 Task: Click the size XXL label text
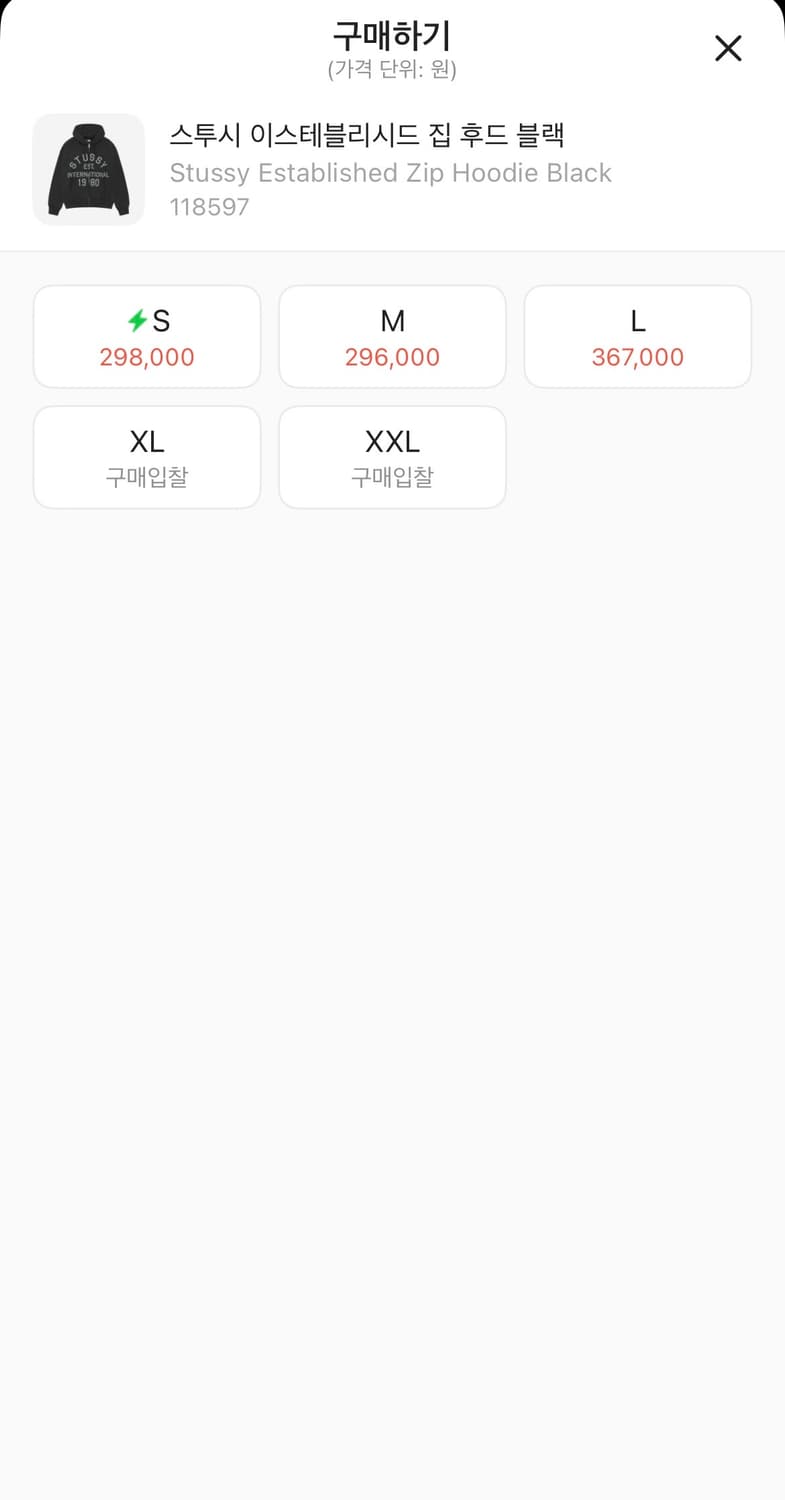tap(392, 440)
